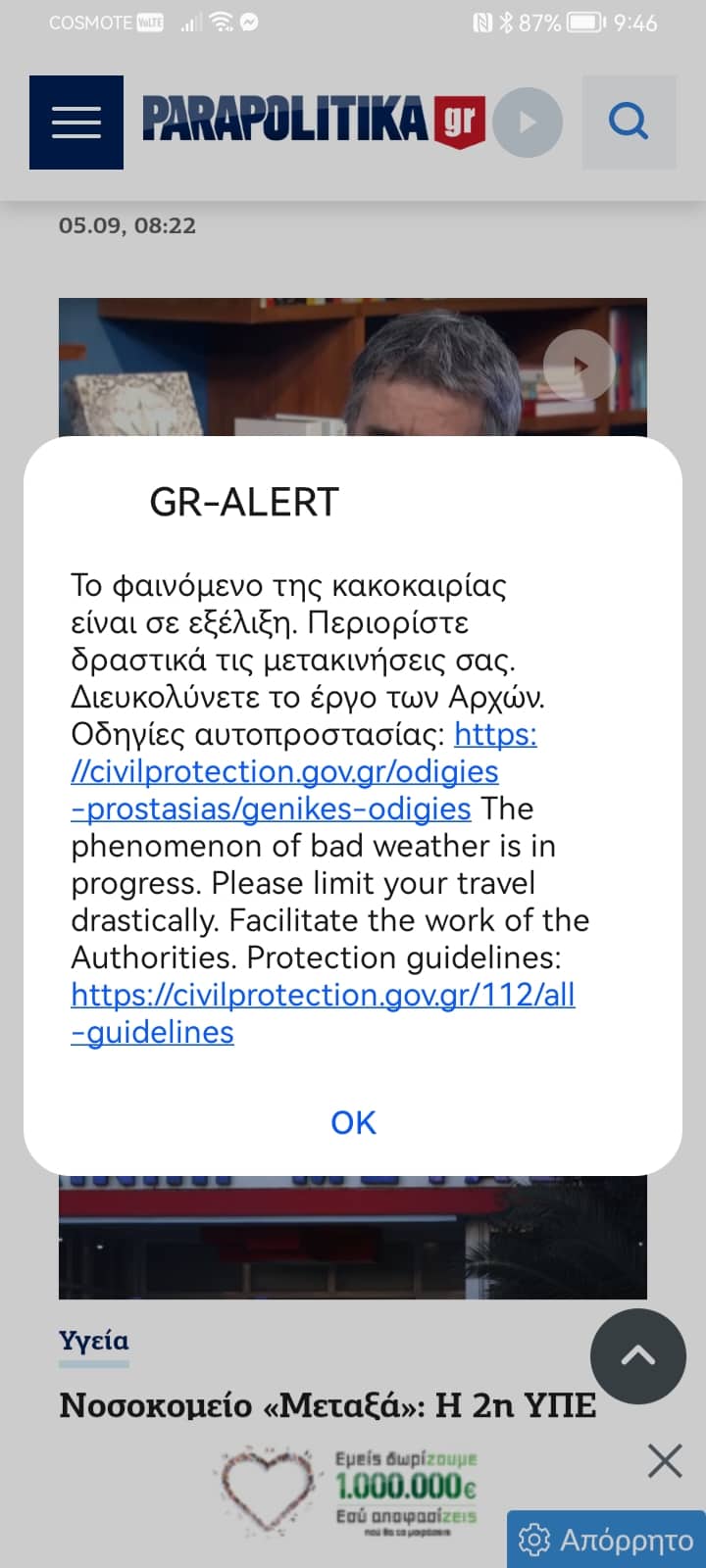This screenshot has height=1568, width=706.
Task: Open the hamburger menu
Action: pyautogui.click(x=76, y=122)
